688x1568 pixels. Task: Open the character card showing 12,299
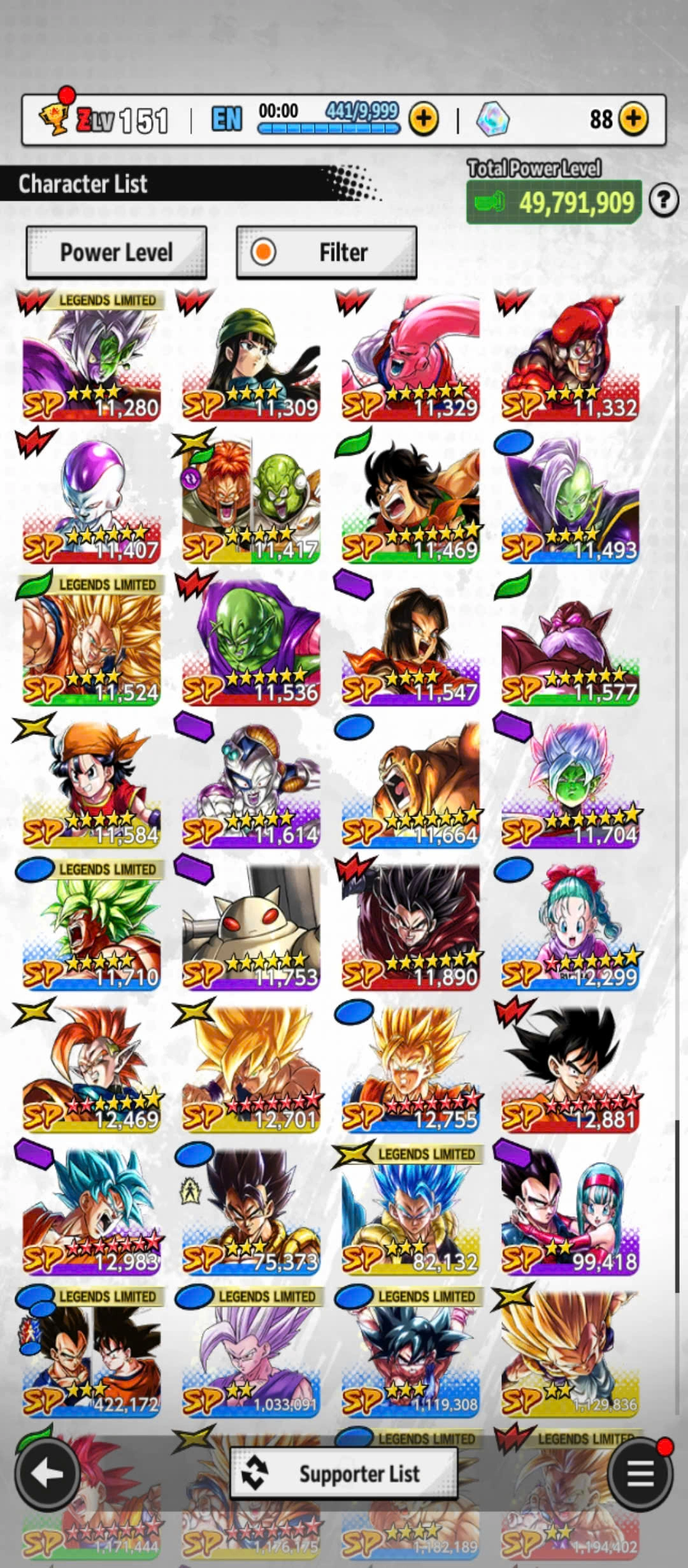coord(570,929)
